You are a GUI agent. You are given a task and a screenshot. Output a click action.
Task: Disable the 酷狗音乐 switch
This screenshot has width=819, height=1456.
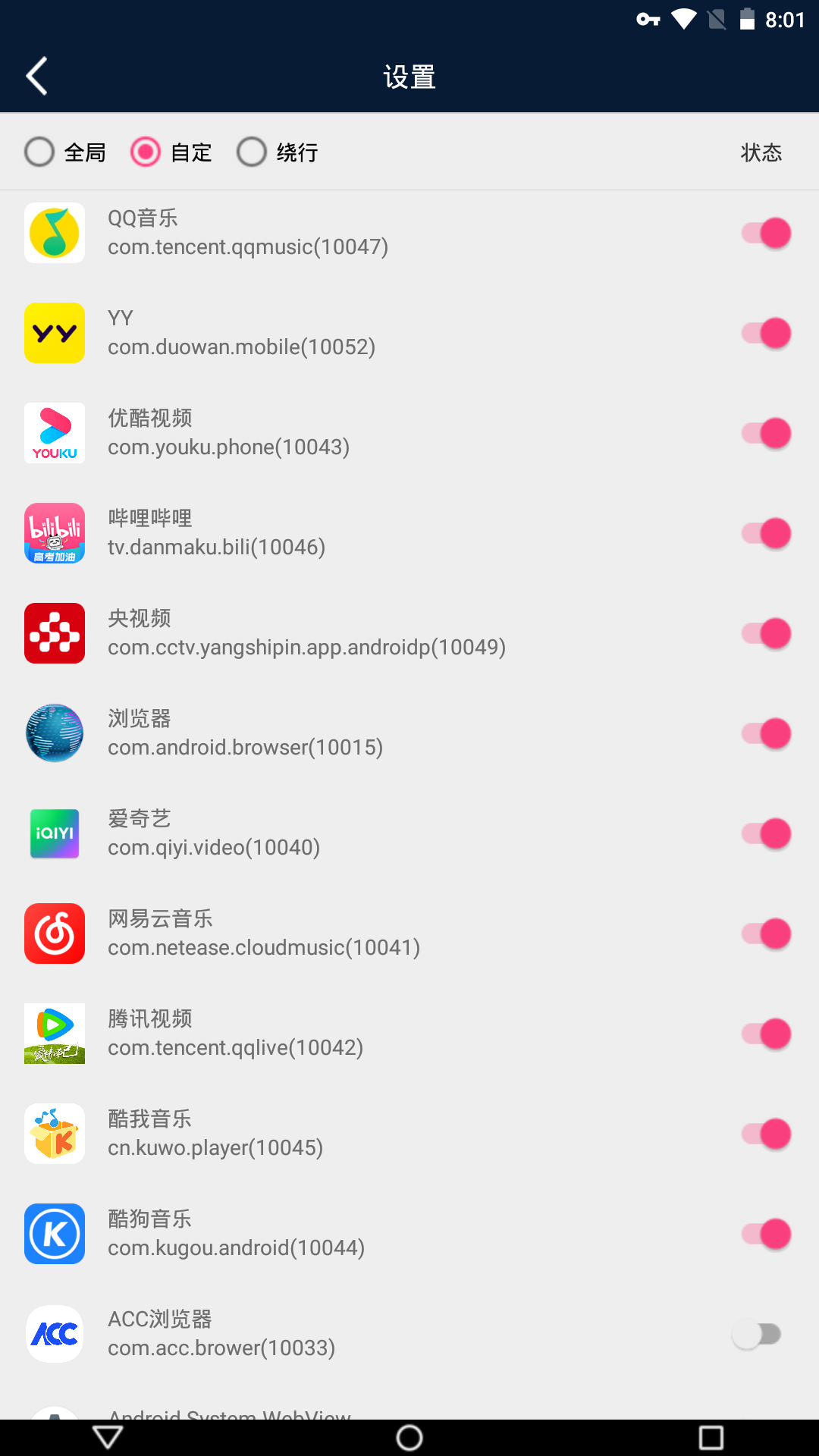pyautogui.click(x=766, y=1234)
